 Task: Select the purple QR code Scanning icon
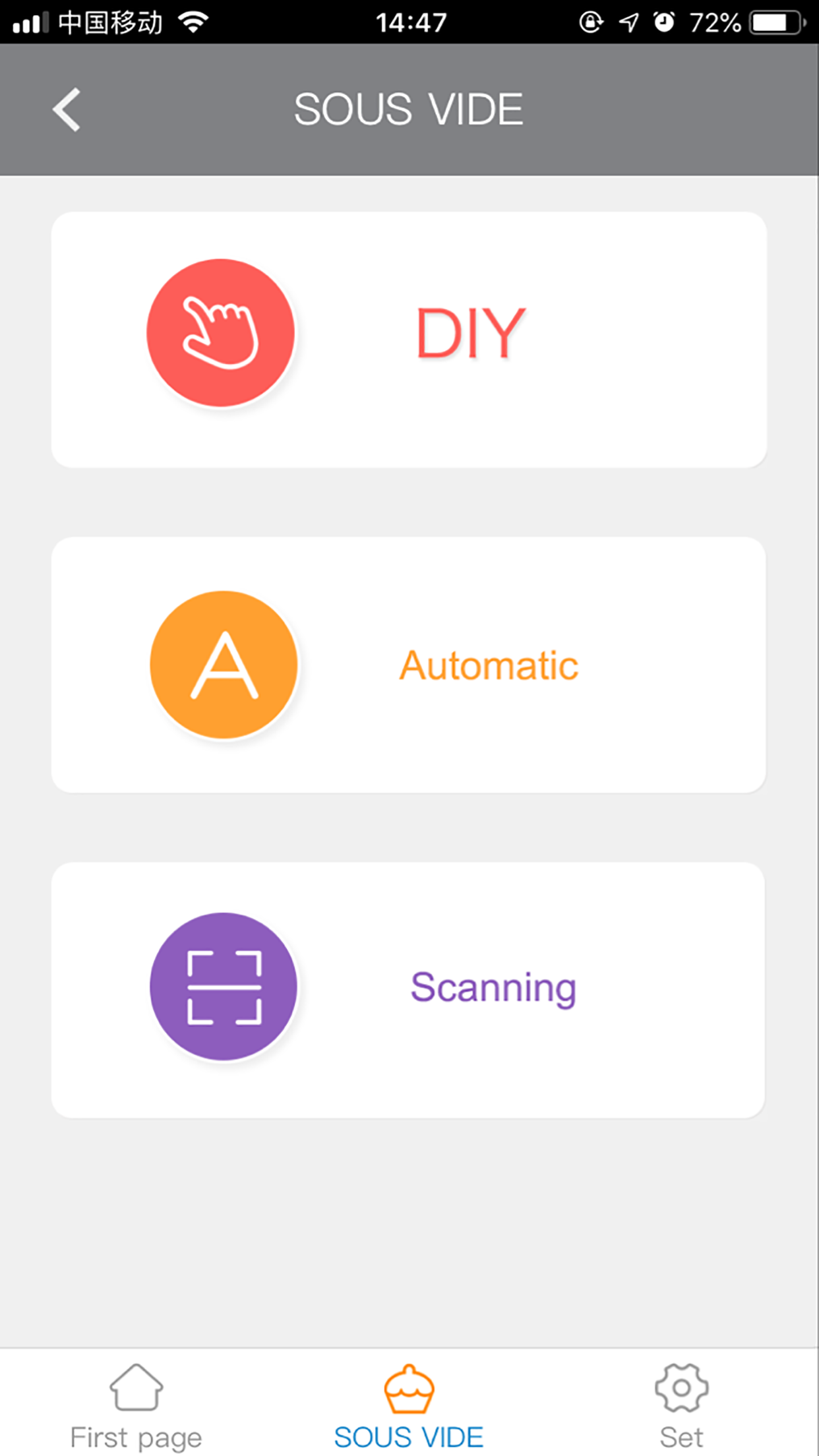222,986
